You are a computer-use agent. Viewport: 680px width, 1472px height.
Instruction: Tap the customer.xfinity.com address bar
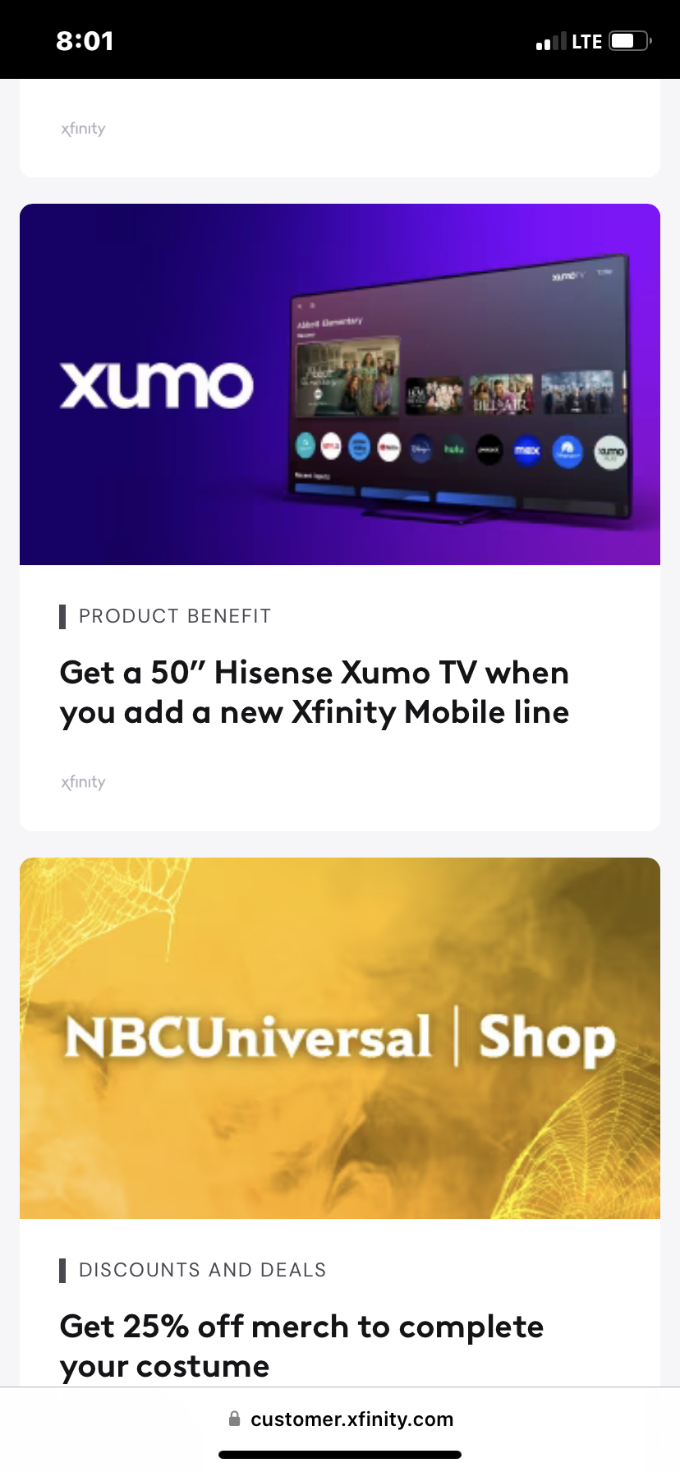340,1418
